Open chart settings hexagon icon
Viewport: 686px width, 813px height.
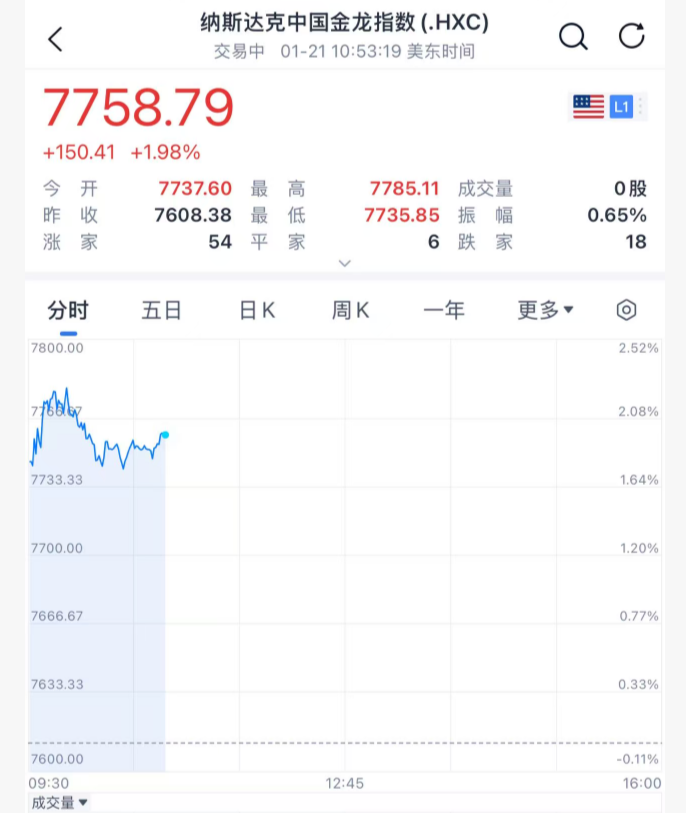click(x=626, y=311)
